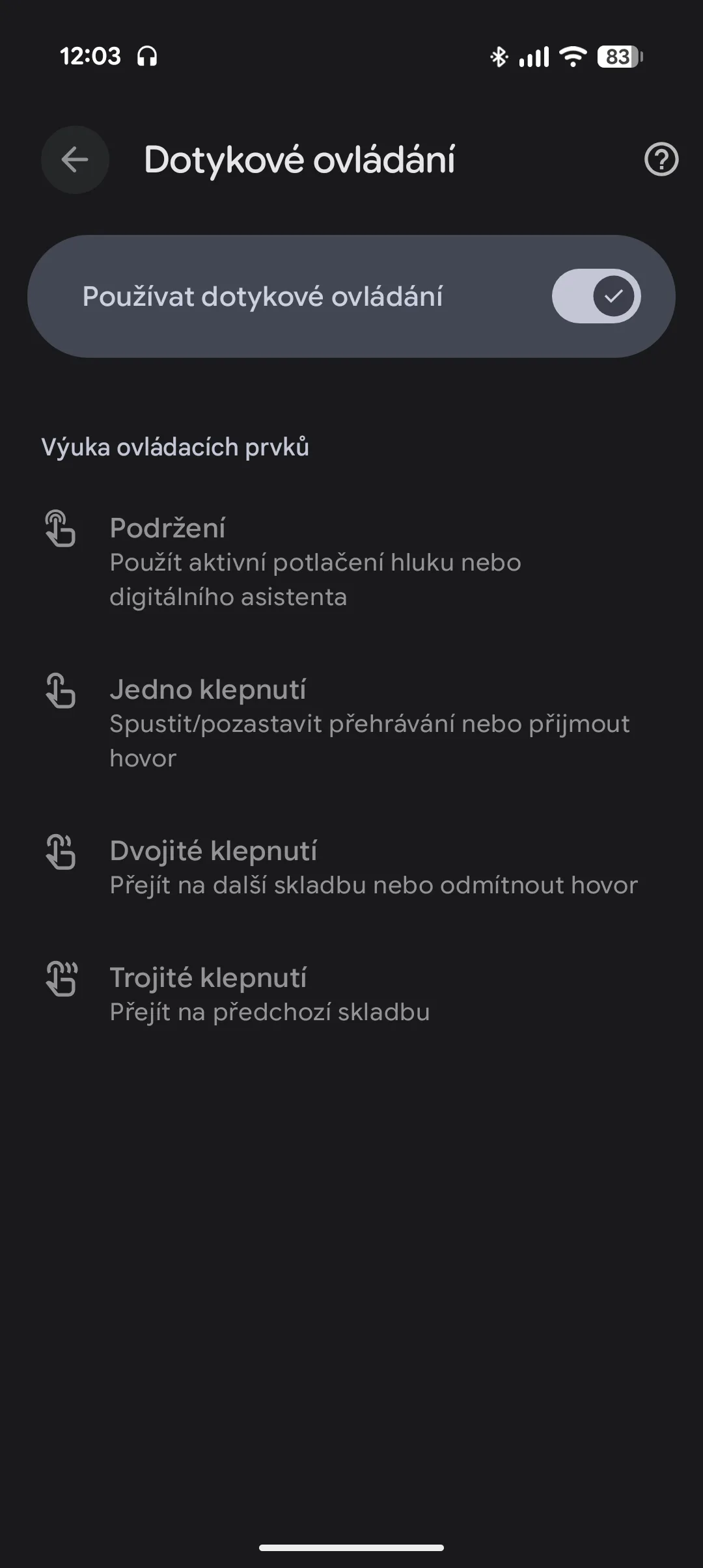Go back from Dotykové ovládání
Viewport: 703px width, 1568px height.
click(75, 159)
